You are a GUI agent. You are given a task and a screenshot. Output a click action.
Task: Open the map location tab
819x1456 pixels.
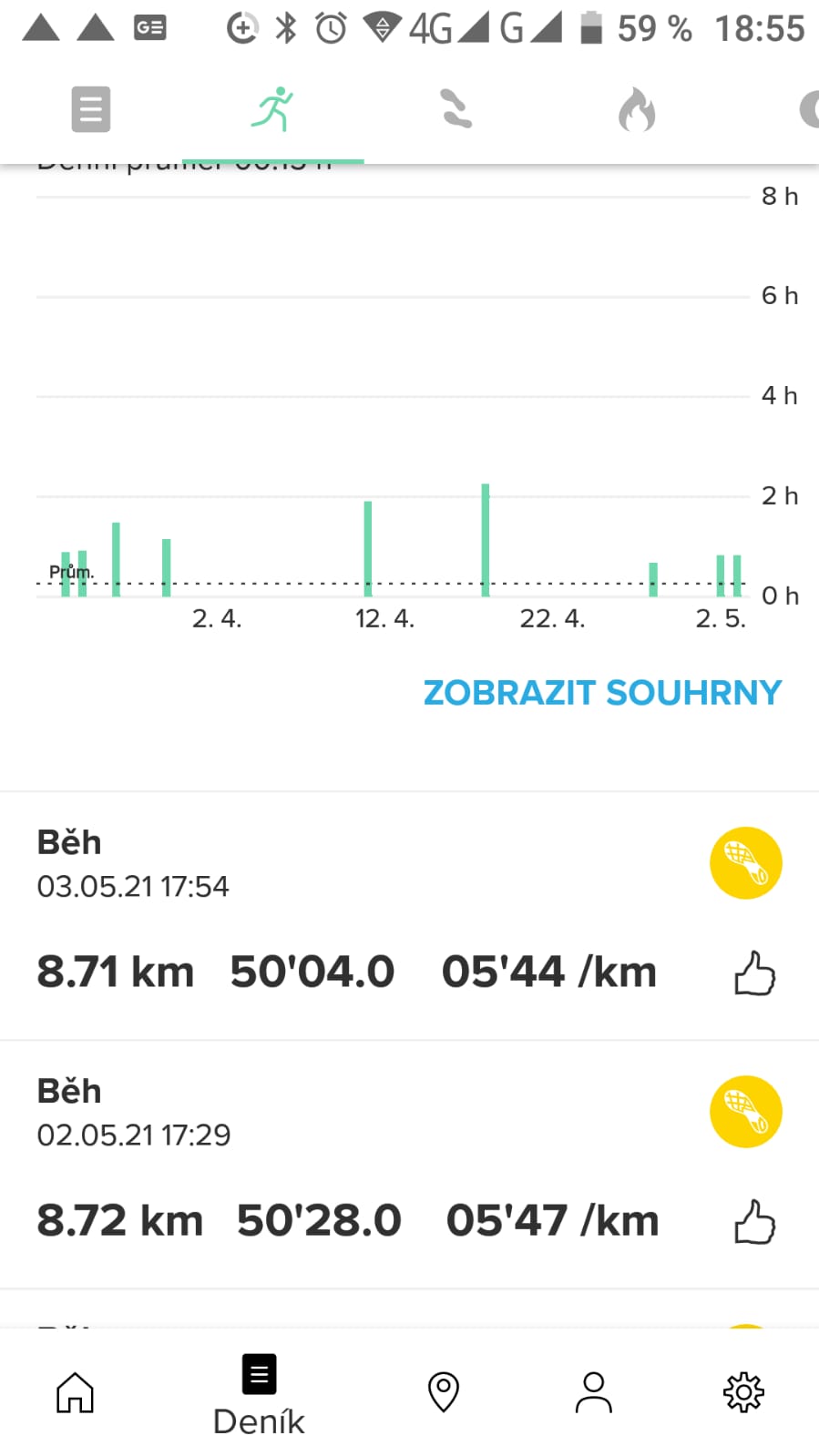click(444, 1392)
